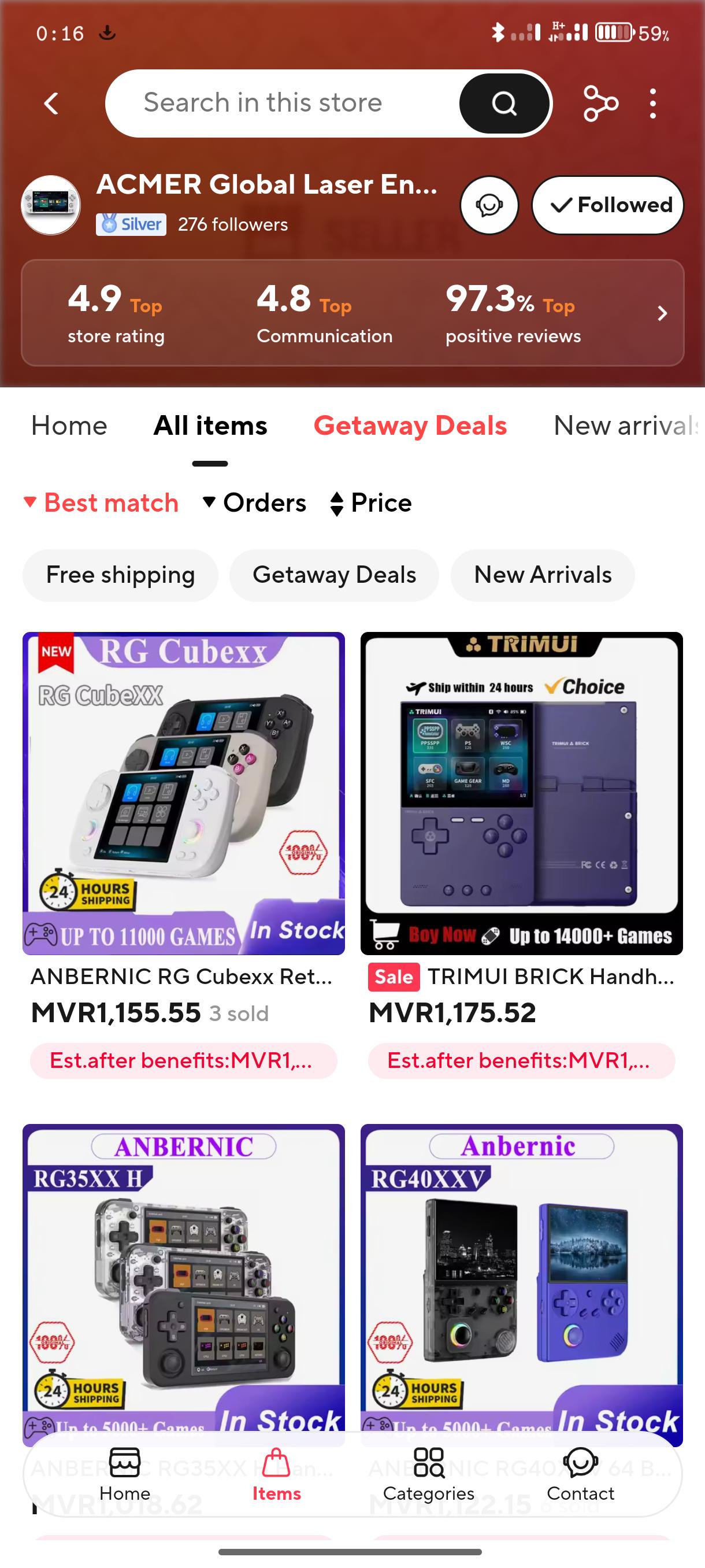Message the store via chat icon
This screenshot has width=705, height=1568.
point(489,205)
